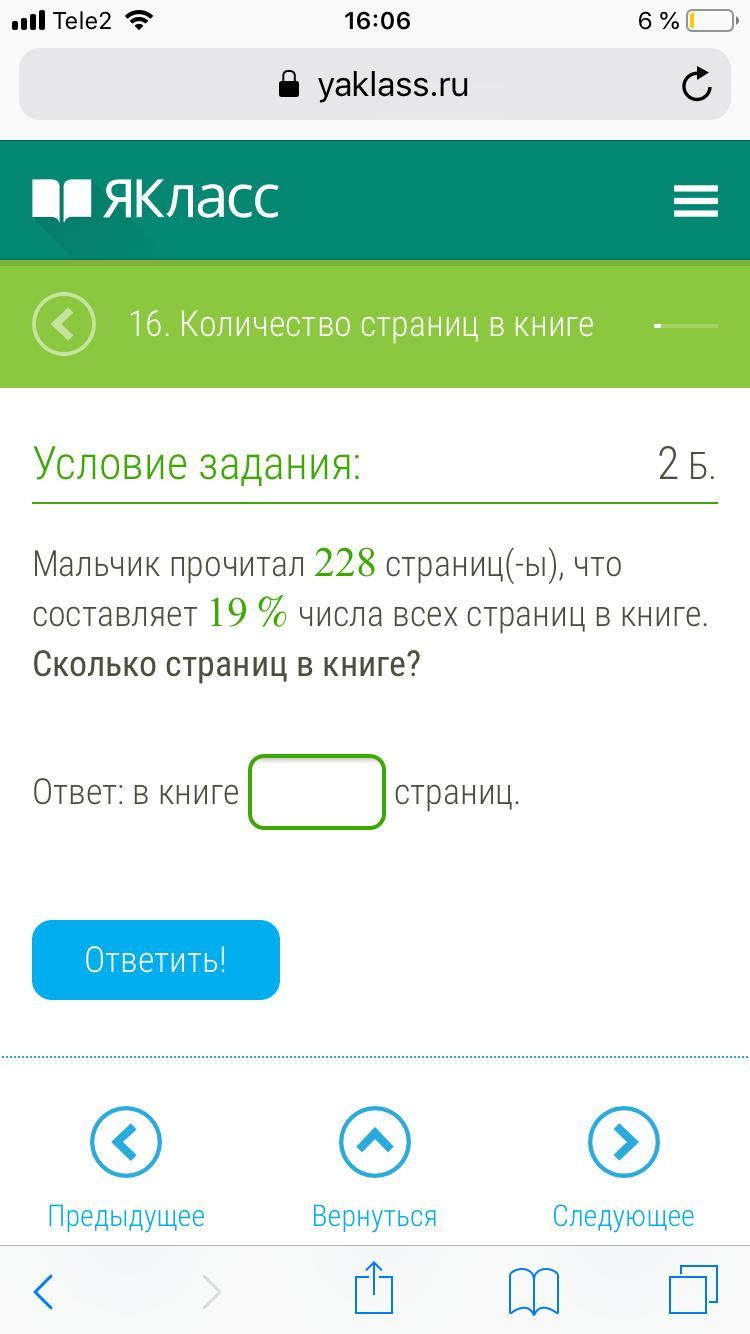Show open Safari tabs
Screen dimensions: 750x1334
click(693, 1290)
